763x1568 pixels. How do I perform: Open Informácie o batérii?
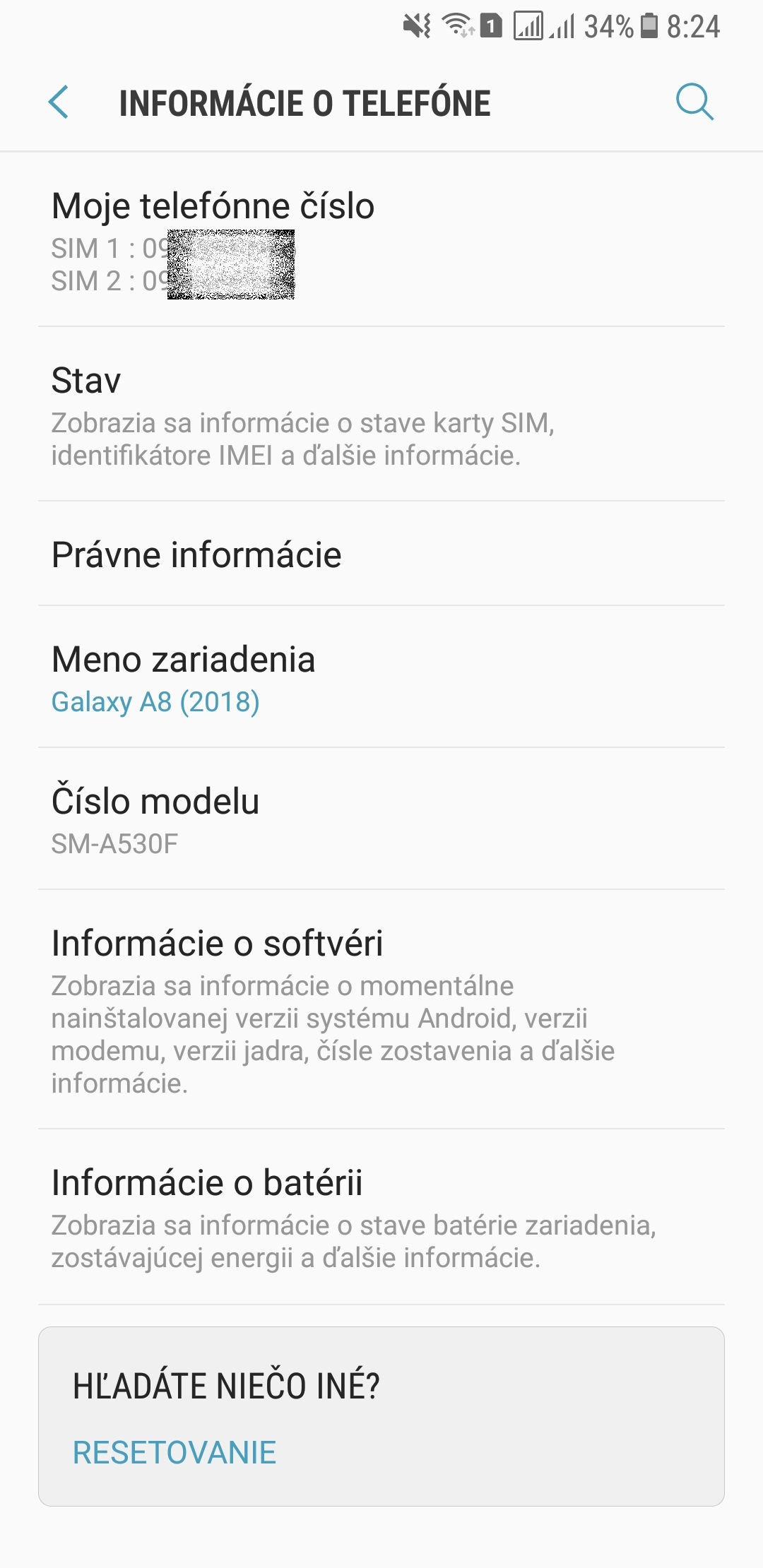pyautogui.click(x=381, y=1217)
